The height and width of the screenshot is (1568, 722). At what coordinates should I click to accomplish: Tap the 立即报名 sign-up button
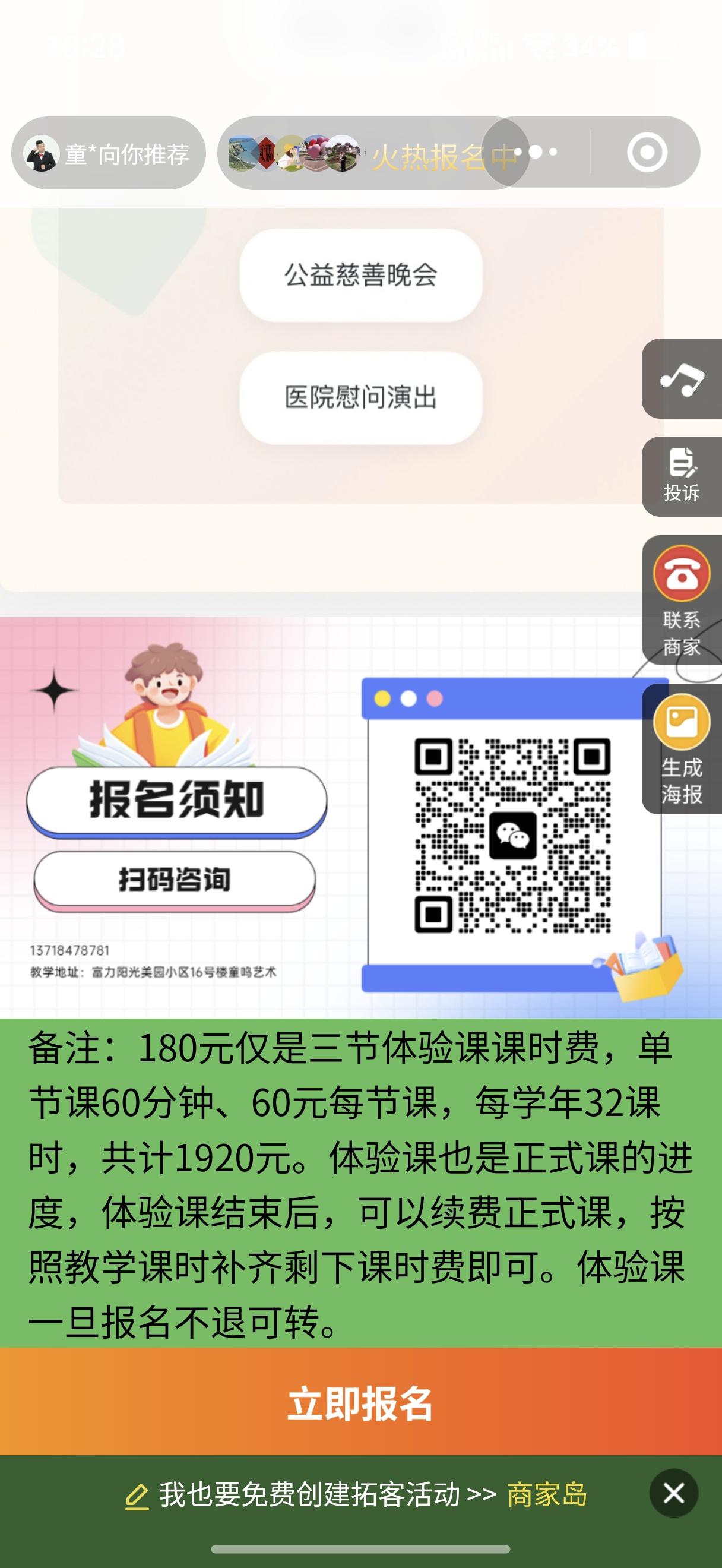360,1402
